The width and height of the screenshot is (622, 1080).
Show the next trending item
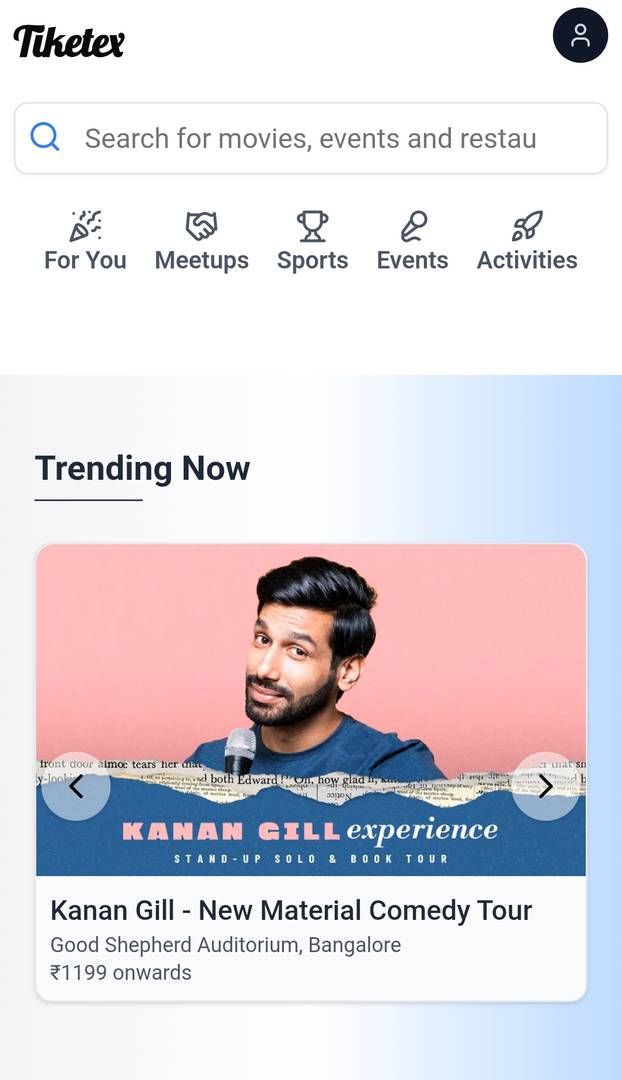pos(545,786)
